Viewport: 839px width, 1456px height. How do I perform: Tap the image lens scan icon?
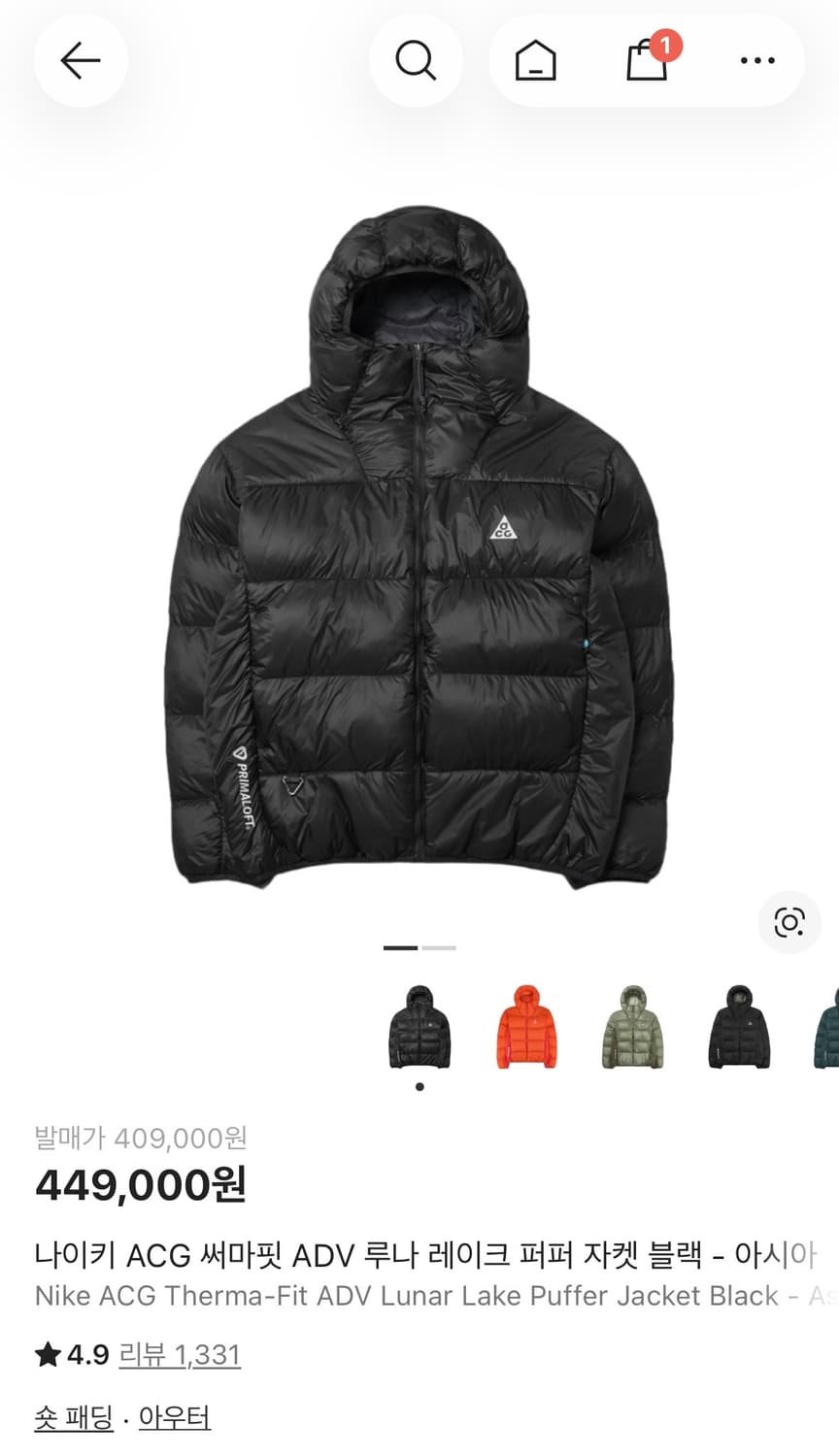791,923
